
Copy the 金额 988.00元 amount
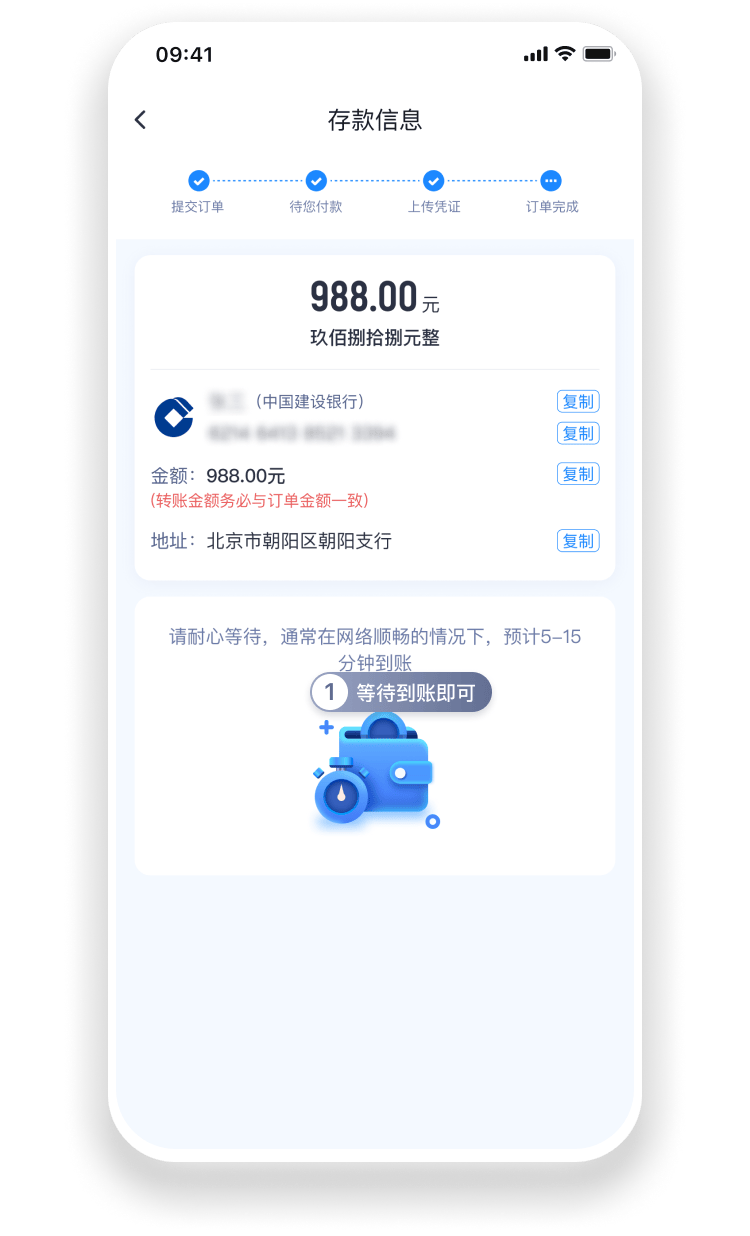pyautogui.click(x=578, y=474)
